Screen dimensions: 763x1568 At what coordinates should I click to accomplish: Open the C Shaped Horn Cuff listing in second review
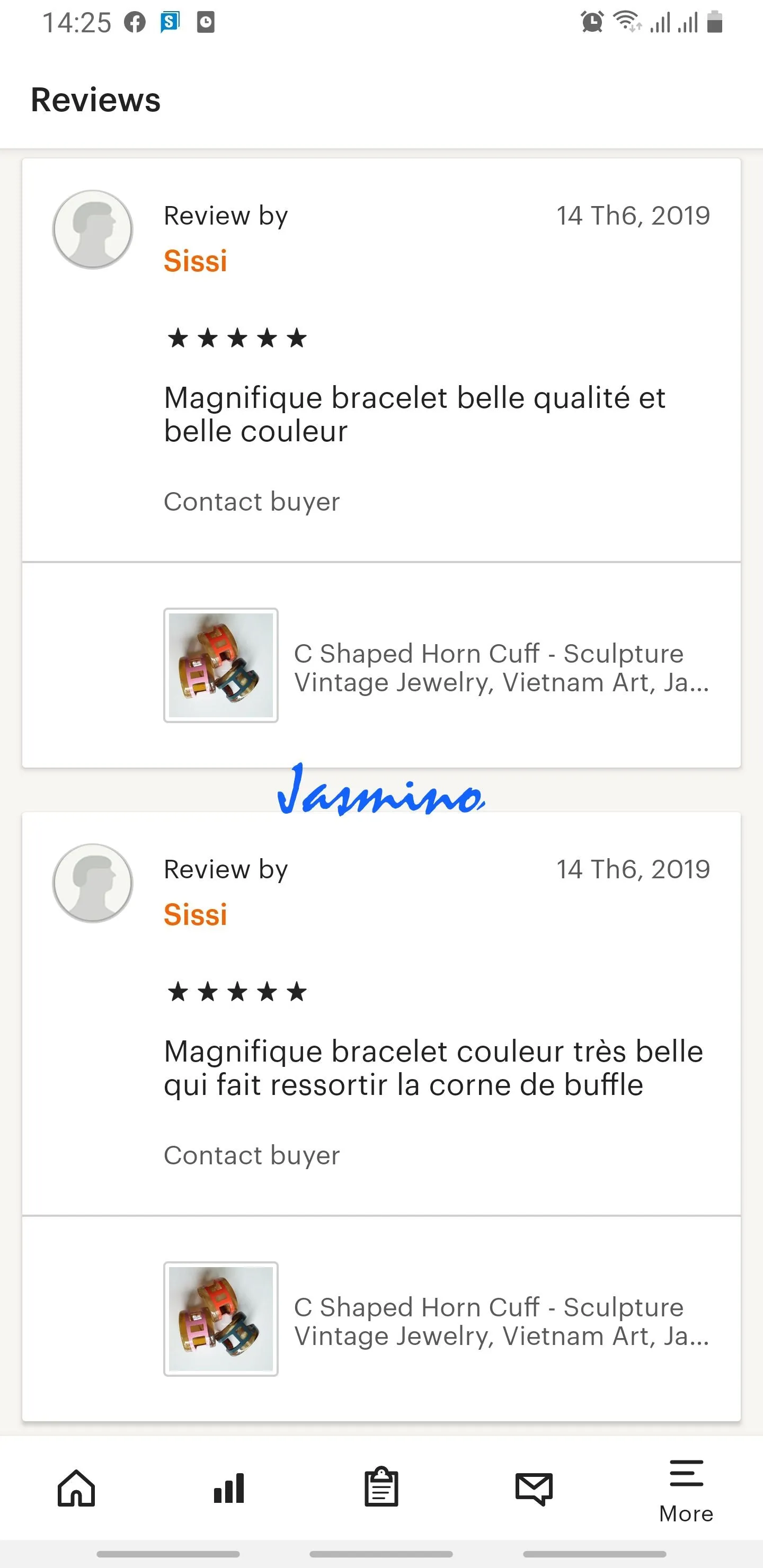point(501,1321)
